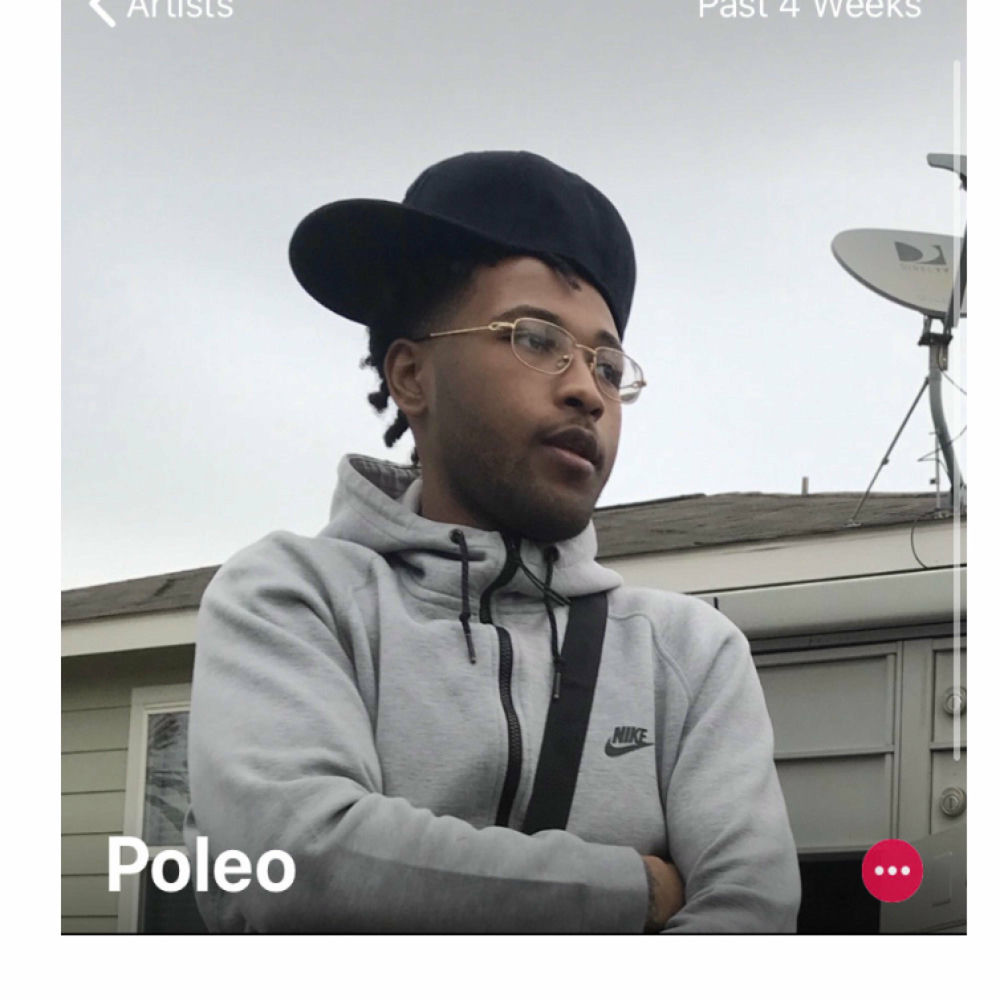The image size is (1000, 1000).
Task: Change the Past 4 Weeks period
Action: [x=809, y=10]
